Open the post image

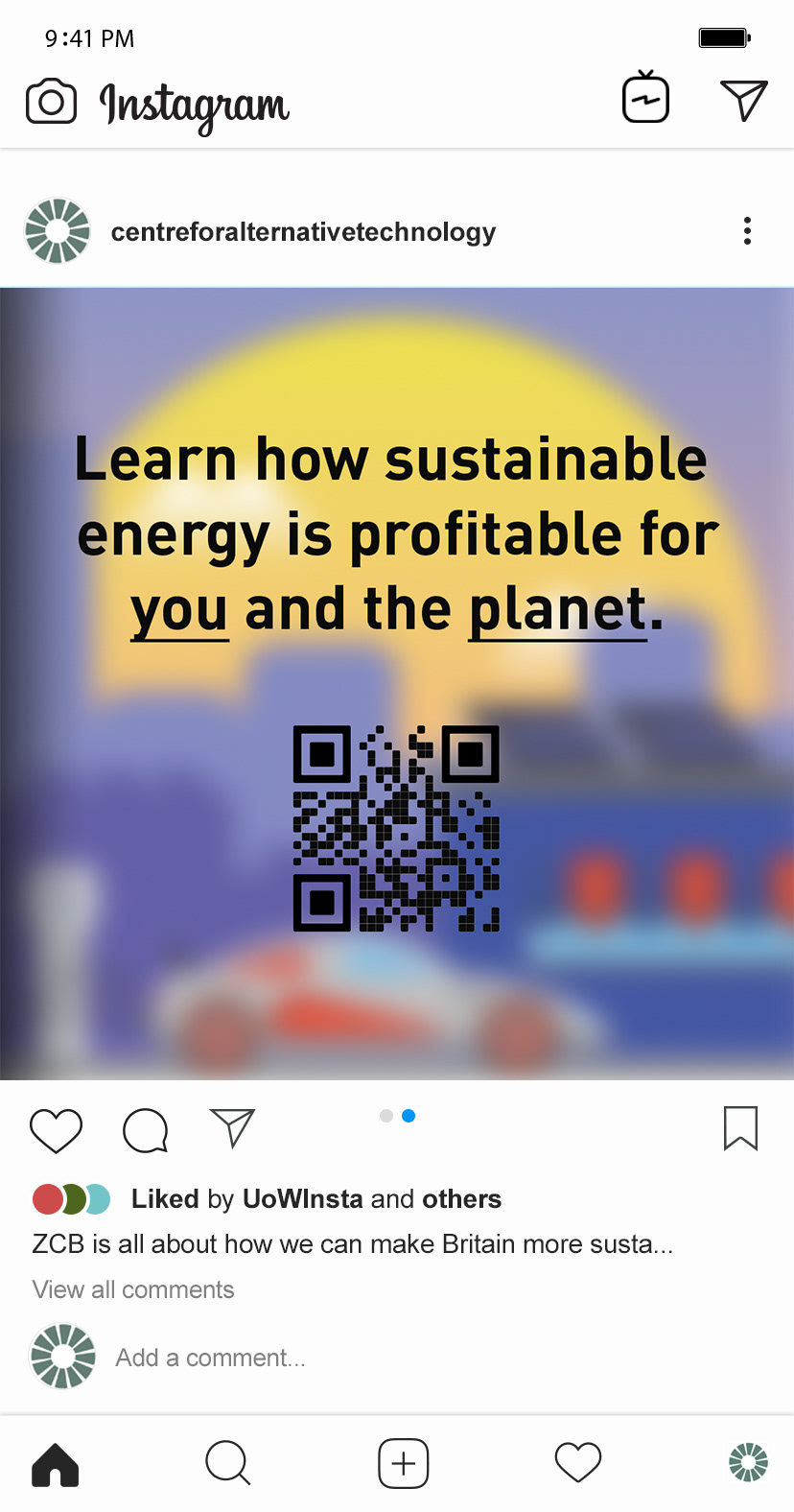point(397,684)
